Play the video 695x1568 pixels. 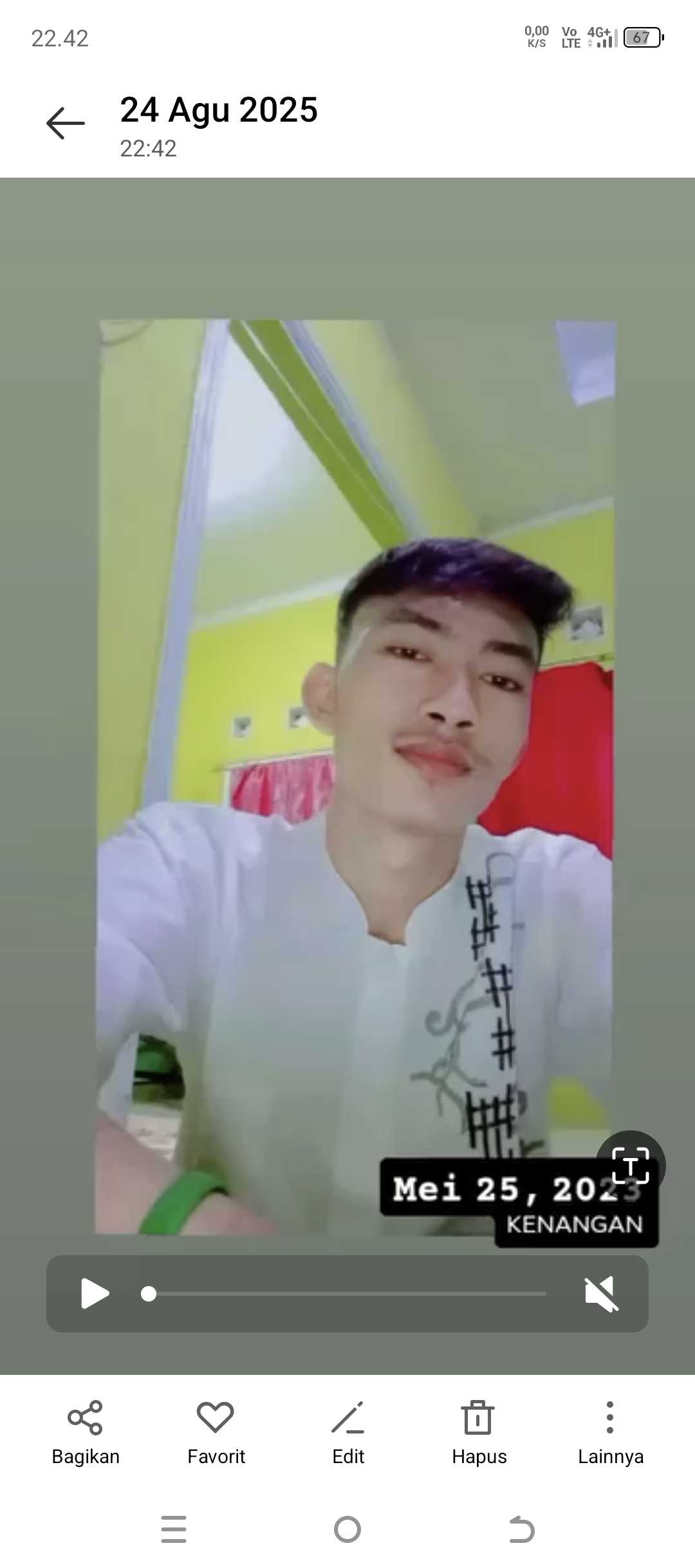pos(95,1294)
